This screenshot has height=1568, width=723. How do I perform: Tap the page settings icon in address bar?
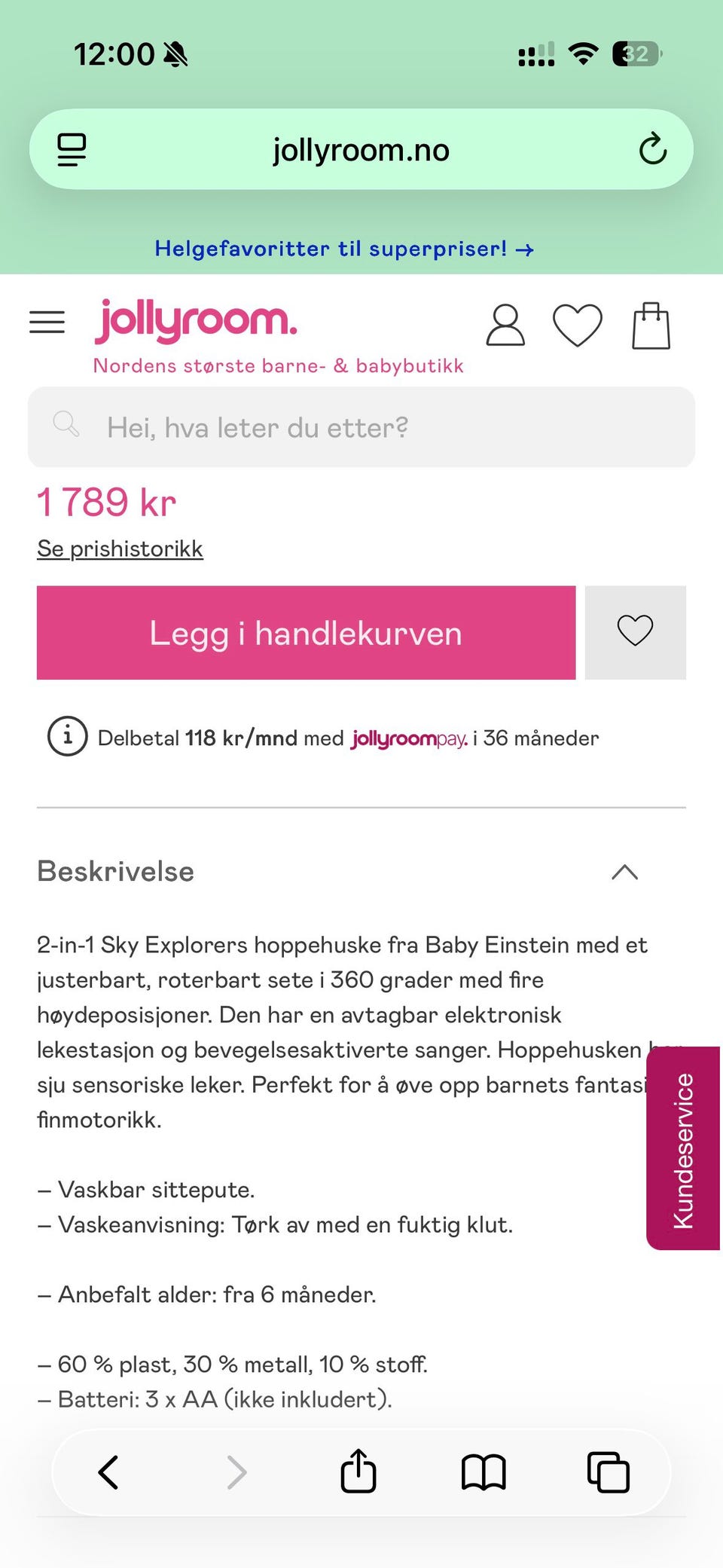coord(72,148)
